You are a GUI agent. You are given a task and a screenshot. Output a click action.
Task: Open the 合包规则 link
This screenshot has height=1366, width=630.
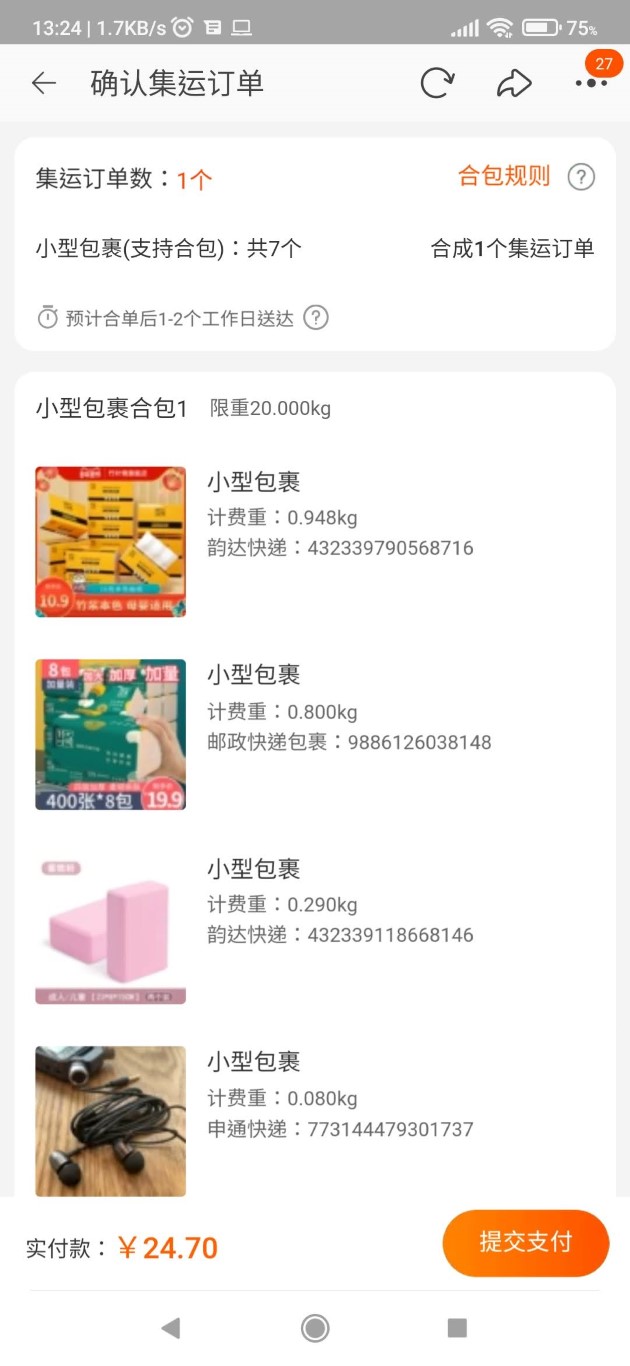pyautogui.click(x=504, y=177)
